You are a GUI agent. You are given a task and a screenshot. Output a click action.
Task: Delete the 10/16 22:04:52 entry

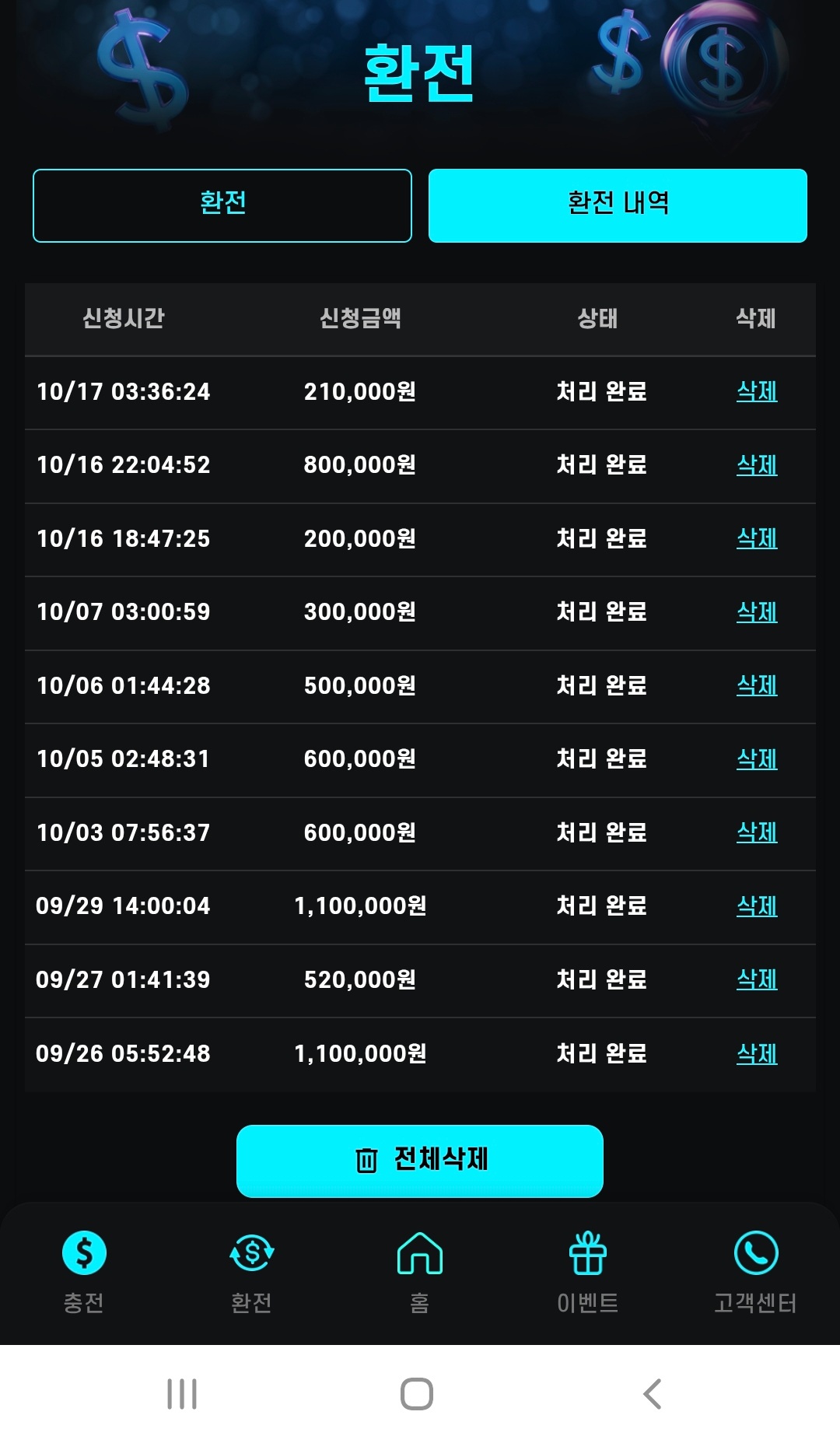pos(757,465)
